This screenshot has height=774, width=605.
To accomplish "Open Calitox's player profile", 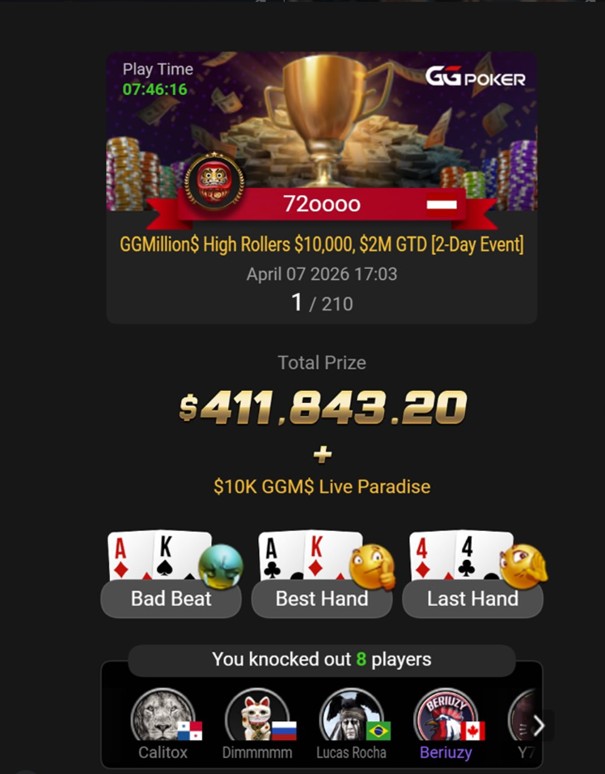I will 163,719.
